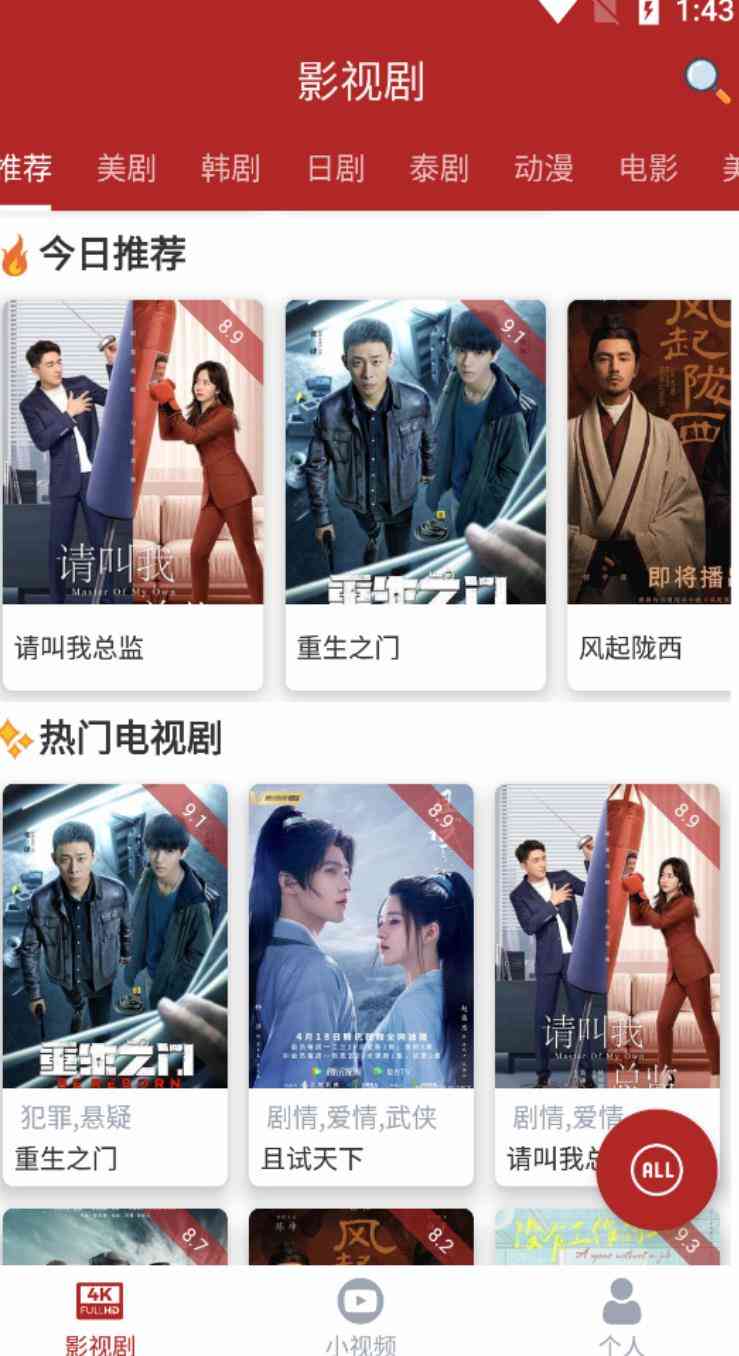The height and width of the screenshot is (1356, 739).
Task: Open the search magnifier icon
Action: pyautogui.click(x=707, y=81)
